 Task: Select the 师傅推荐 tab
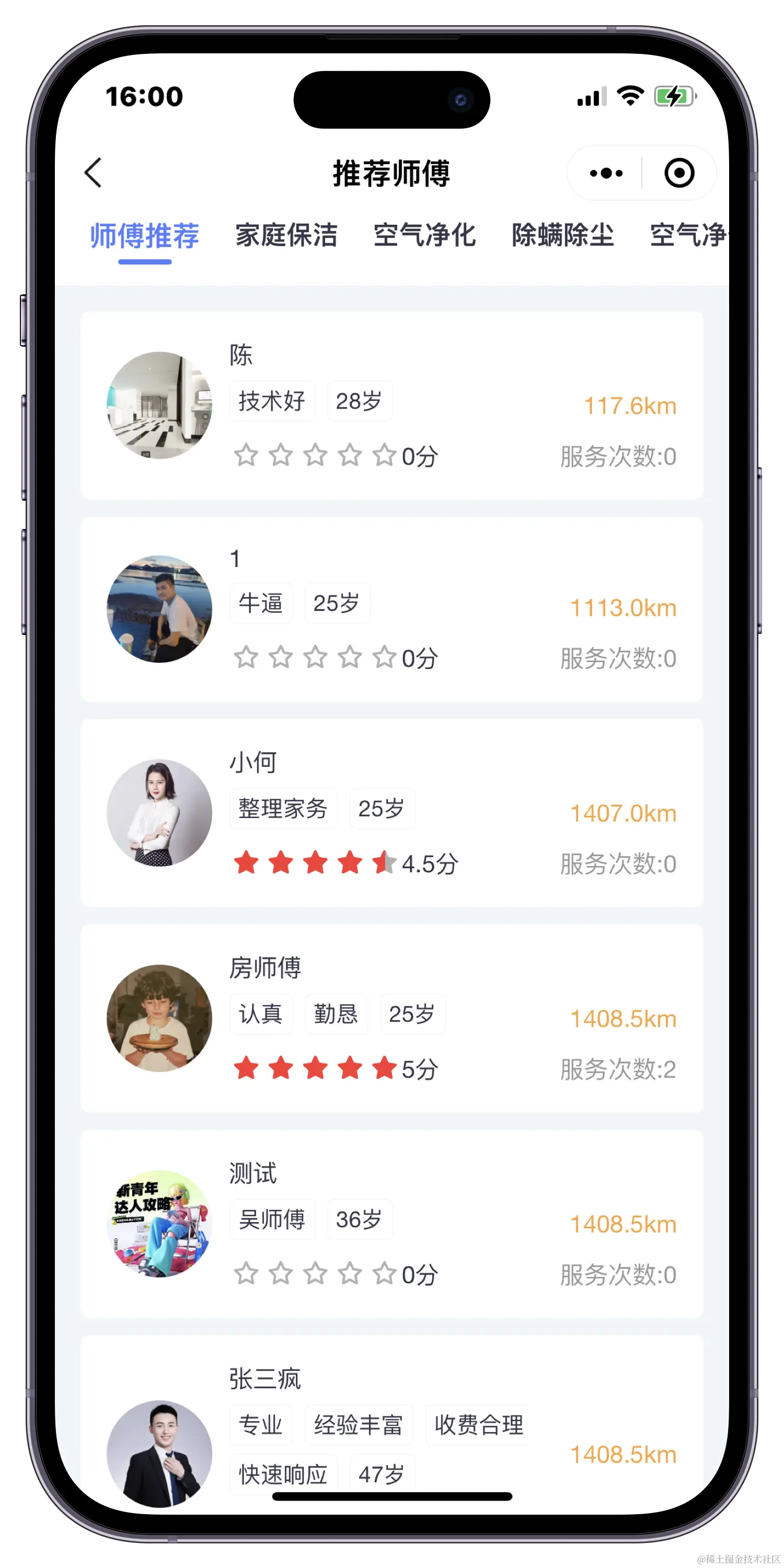point(145,236)
